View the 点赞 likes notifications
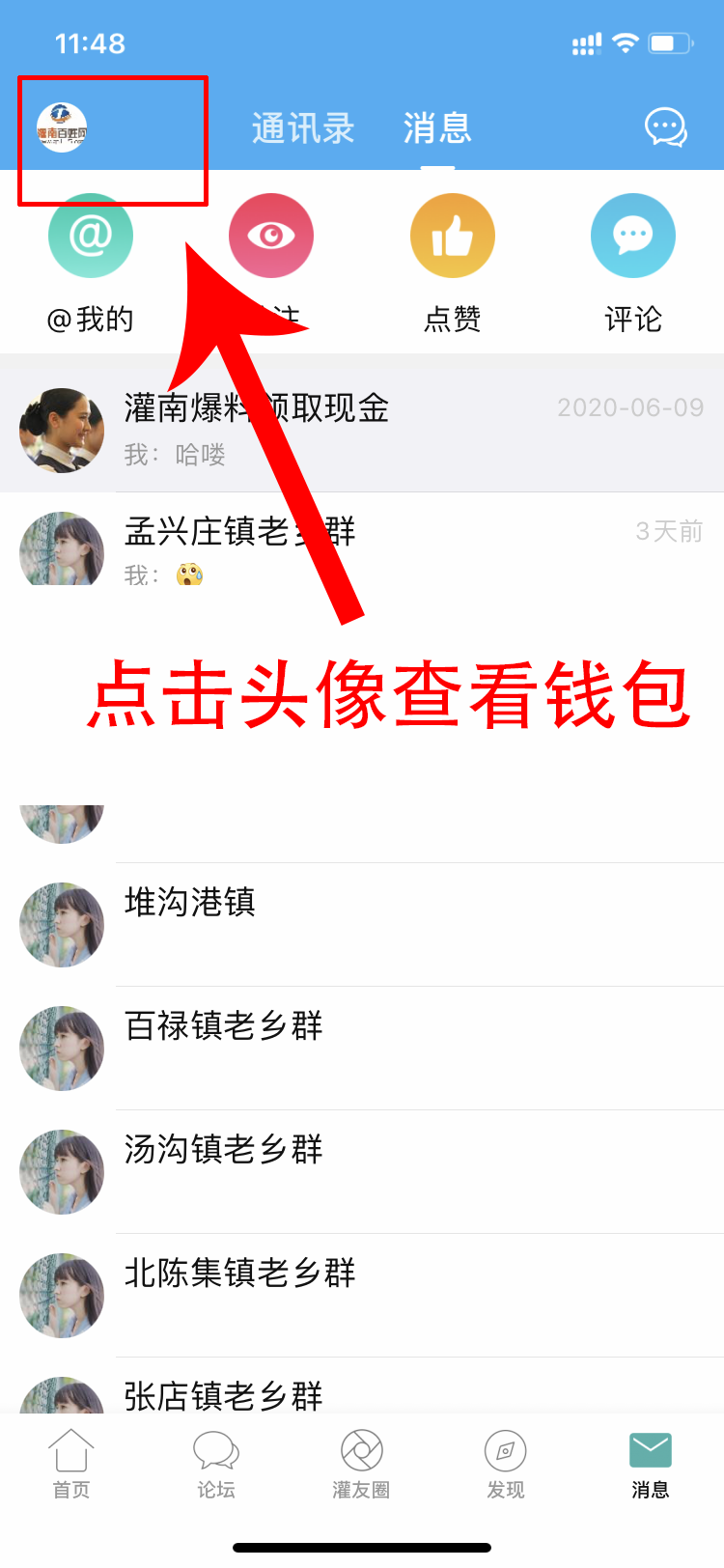The height and width of the screenshot is (1568, 724). tap(452, 237)
